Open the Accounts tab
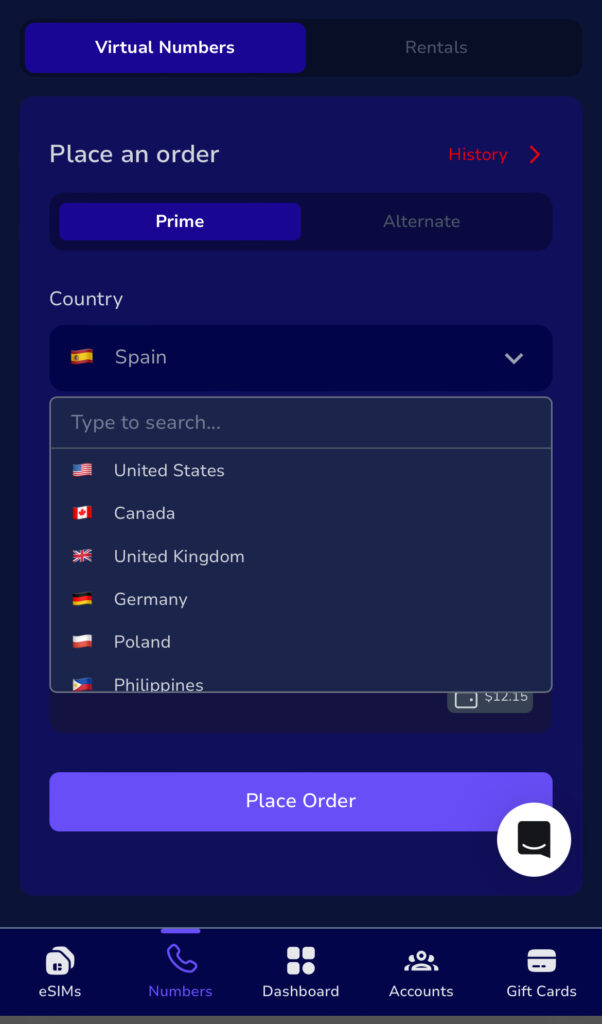Screen dimensions: 602x1024 (x=421, y=973)
